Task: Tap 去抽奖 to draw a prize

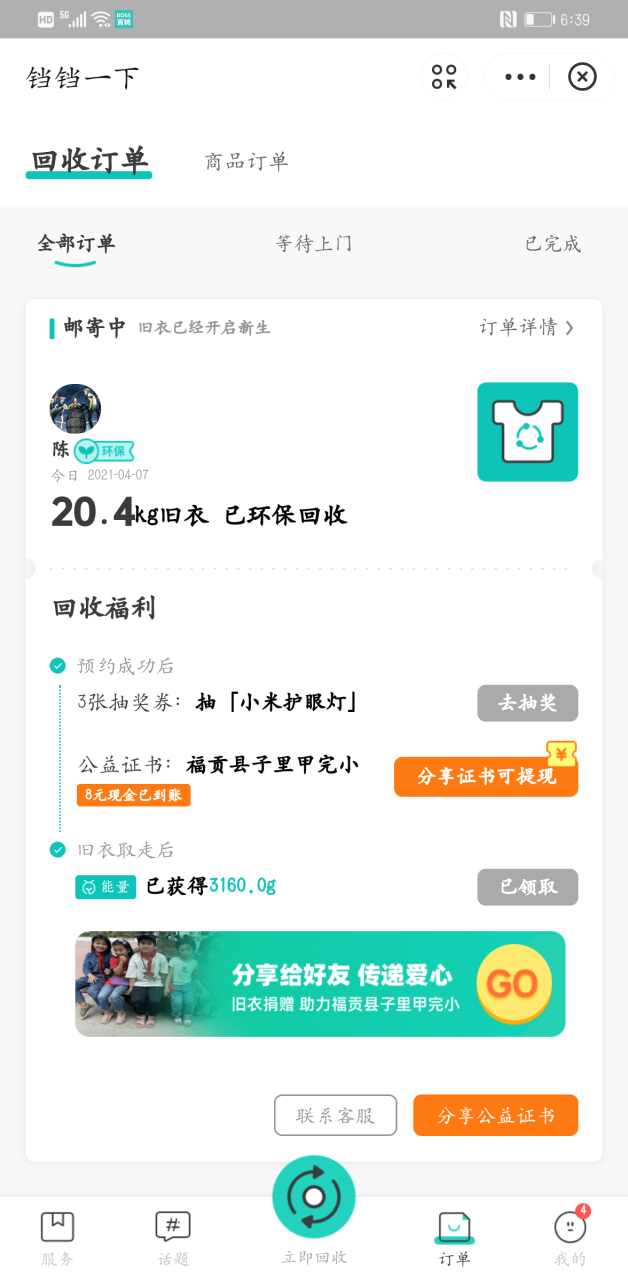Action: (x=527, y=703)
